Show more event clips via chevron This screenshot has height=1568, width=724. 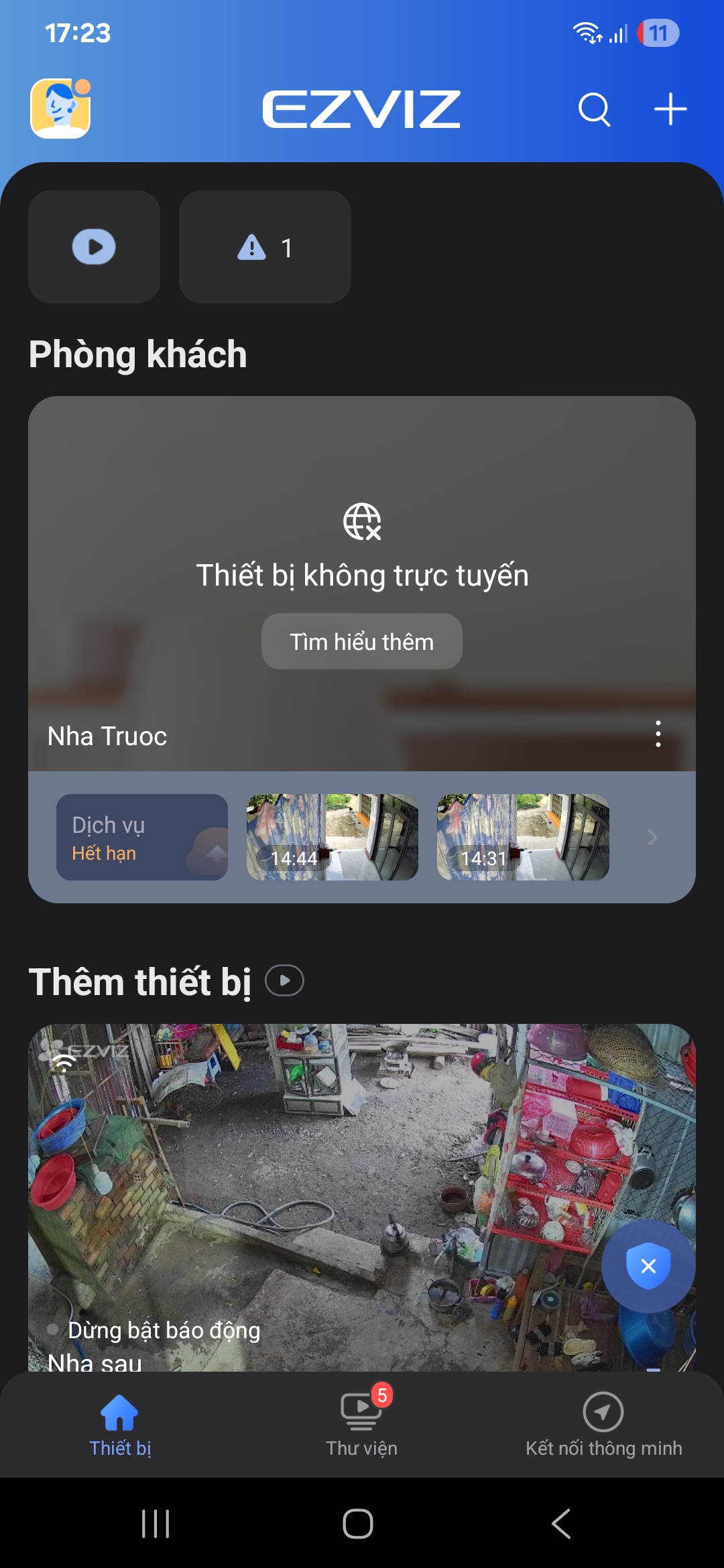652,837
